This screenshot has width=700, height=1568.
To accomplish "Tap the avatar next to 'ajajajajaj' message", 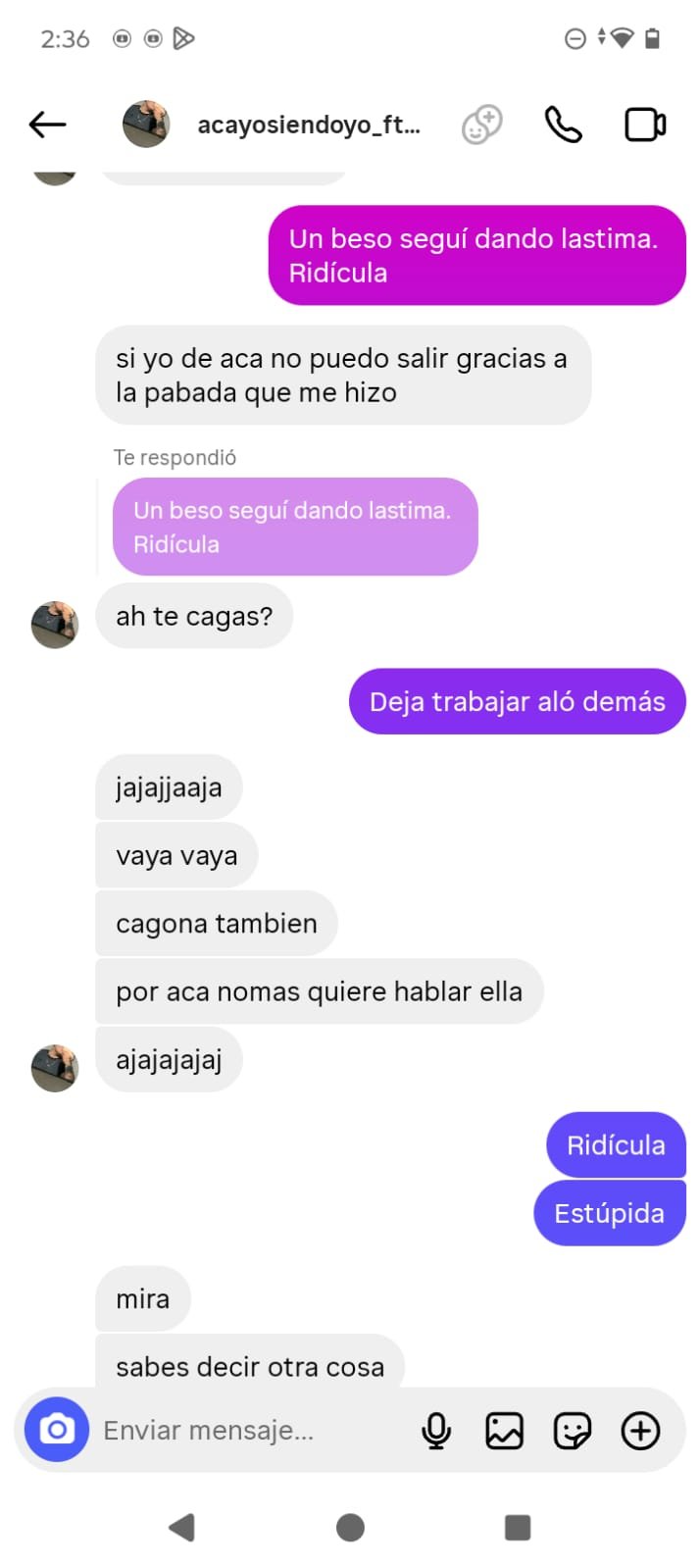I will pyautogui.click(x=55, y=1068).
